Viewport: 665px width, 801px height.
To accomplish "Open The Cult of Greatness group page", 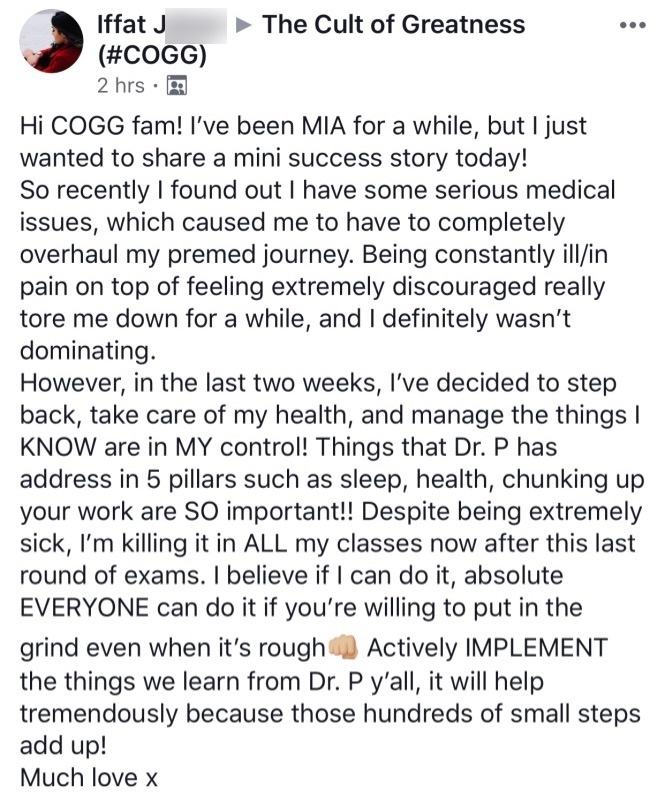I will tap(393, 24).
